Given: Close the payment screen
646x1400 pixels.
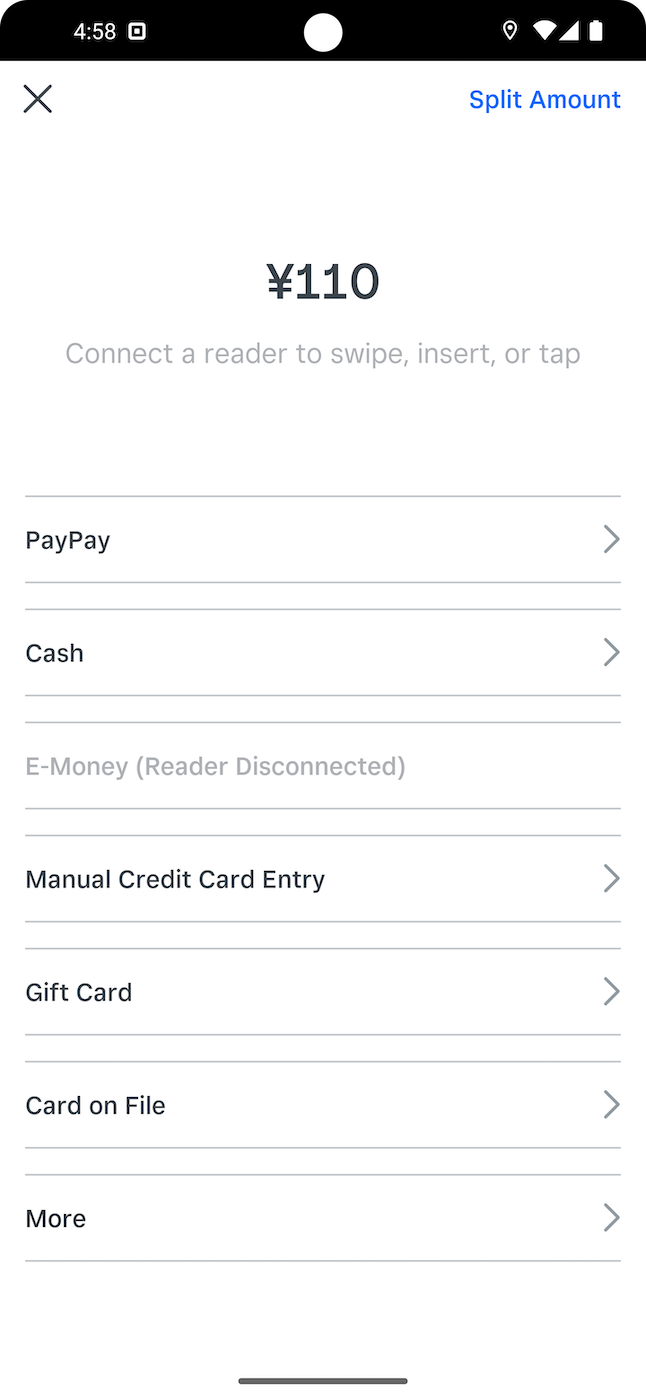Looking at the screenshot, I should tap(38, 99).
